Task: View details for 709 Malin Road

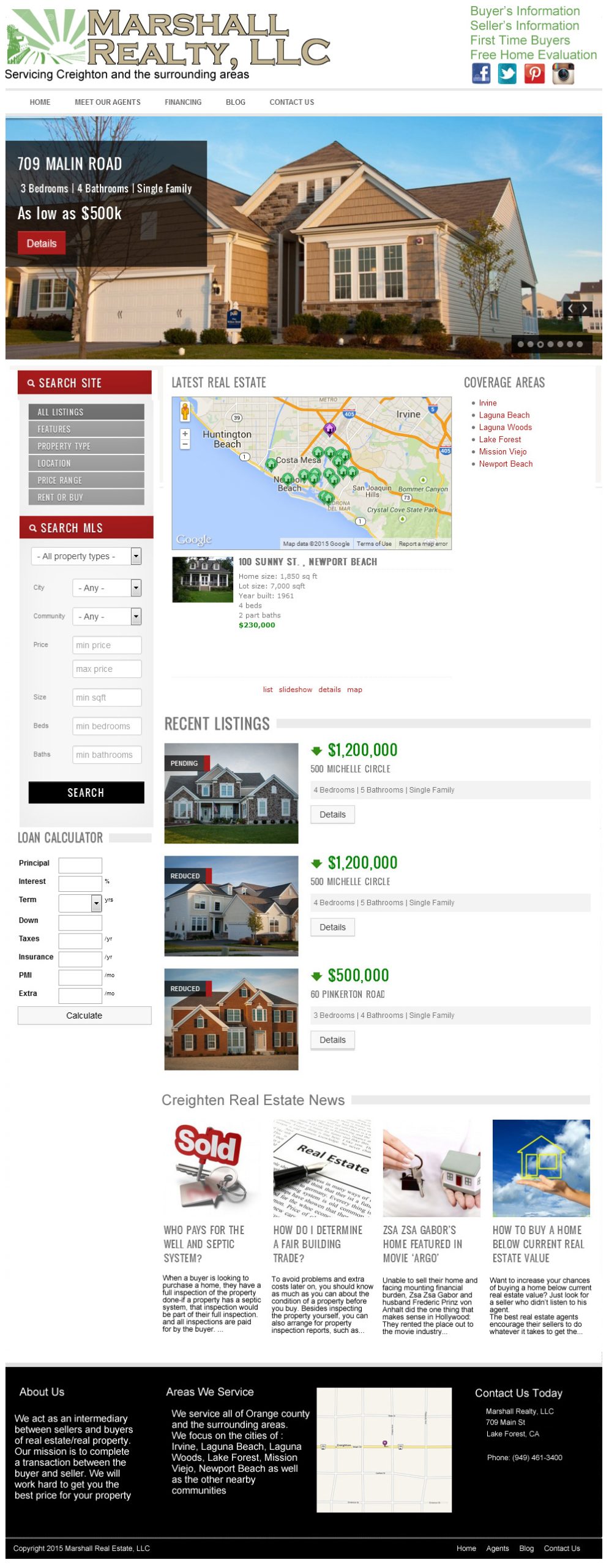Action: click(x=41, y=244)
